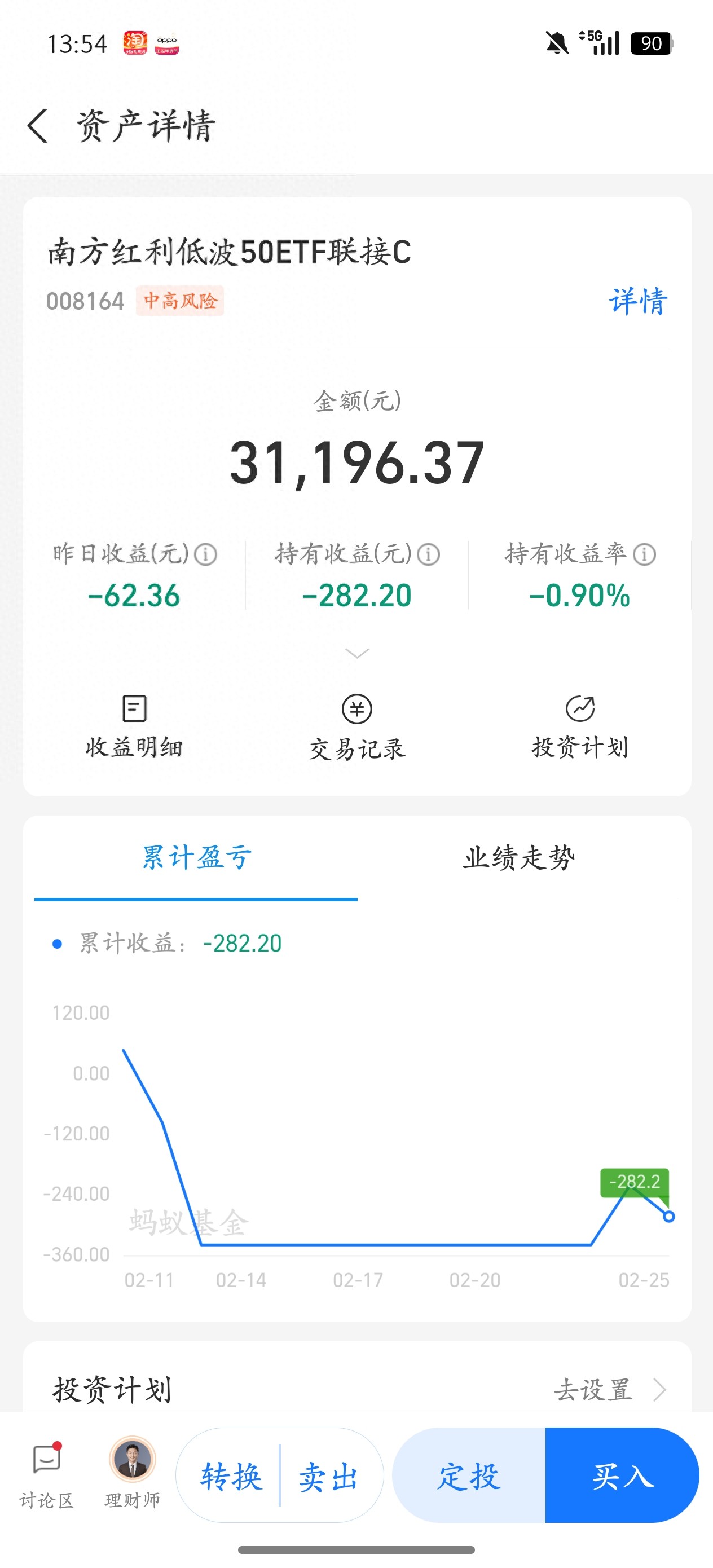Expand the 投资计划 section arrow

[659, 1390]
